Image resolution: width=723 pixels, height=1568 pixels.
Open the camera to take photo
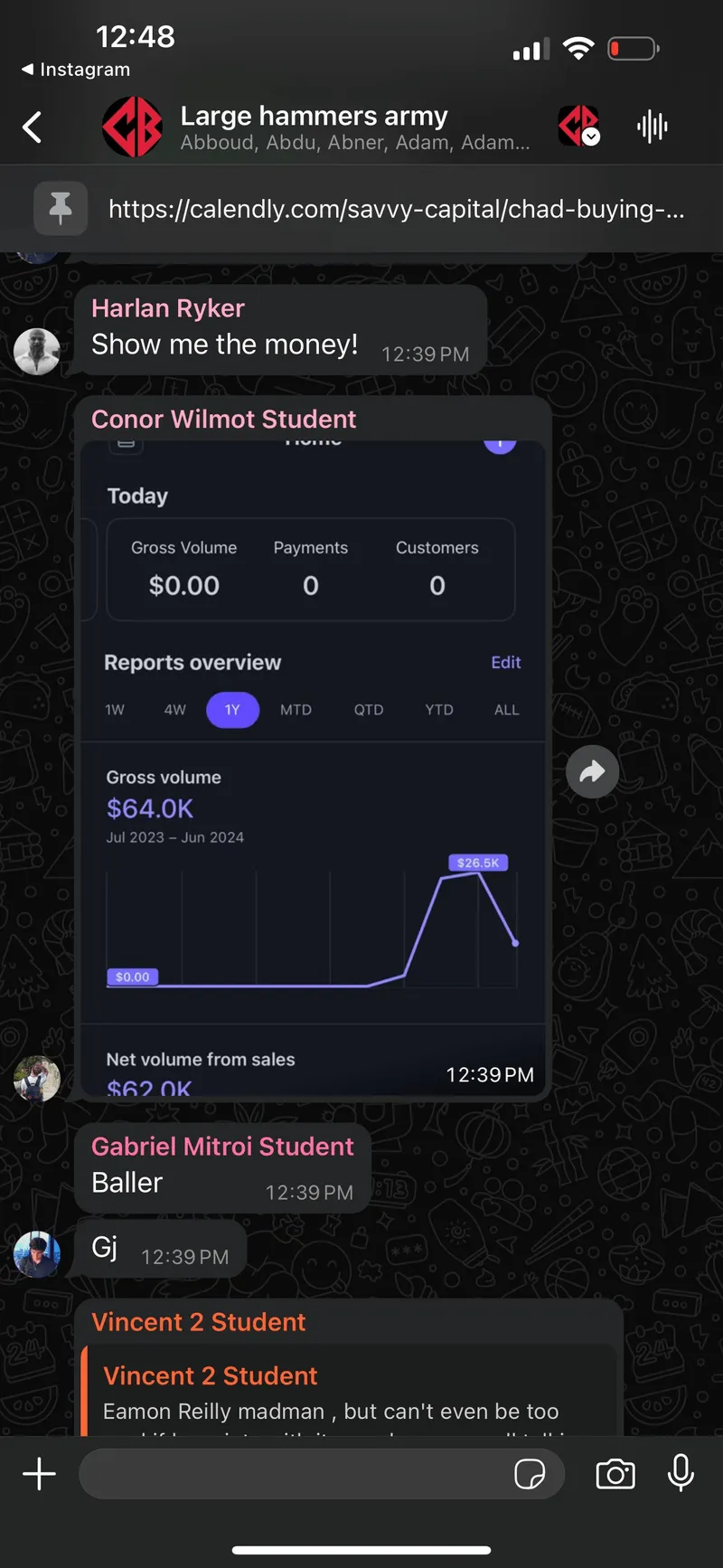pyautogui.click(x=615, y=1474)
